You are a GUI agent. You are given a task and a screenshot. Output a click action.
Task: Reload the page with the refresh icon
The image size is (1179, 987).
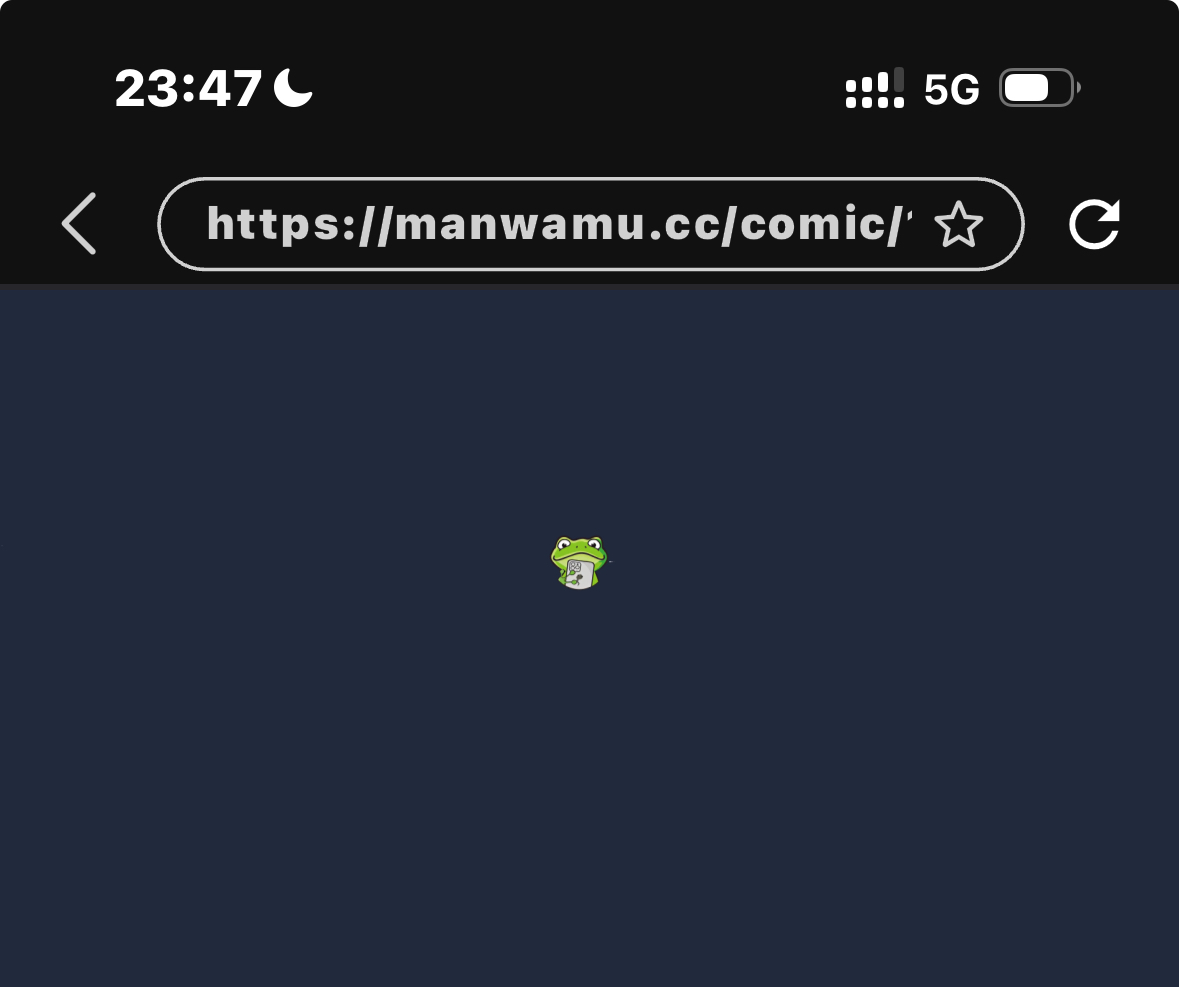pos(1094,224)
